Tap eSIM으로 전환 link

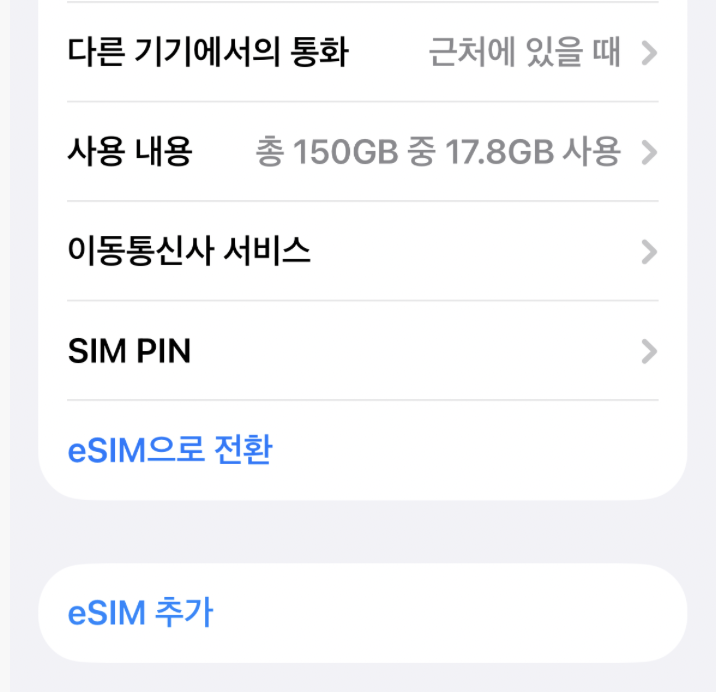pos(170,450)
